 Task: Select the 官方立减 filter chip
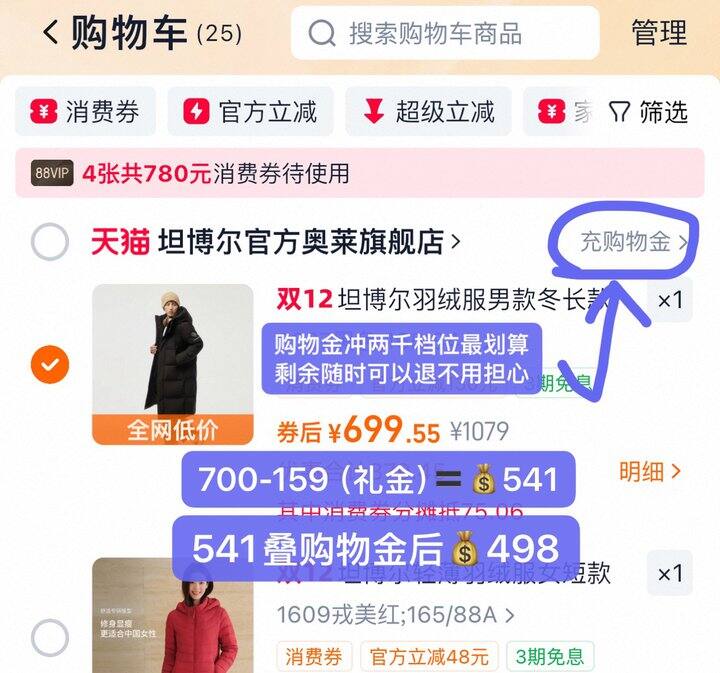tap(250, 112)
